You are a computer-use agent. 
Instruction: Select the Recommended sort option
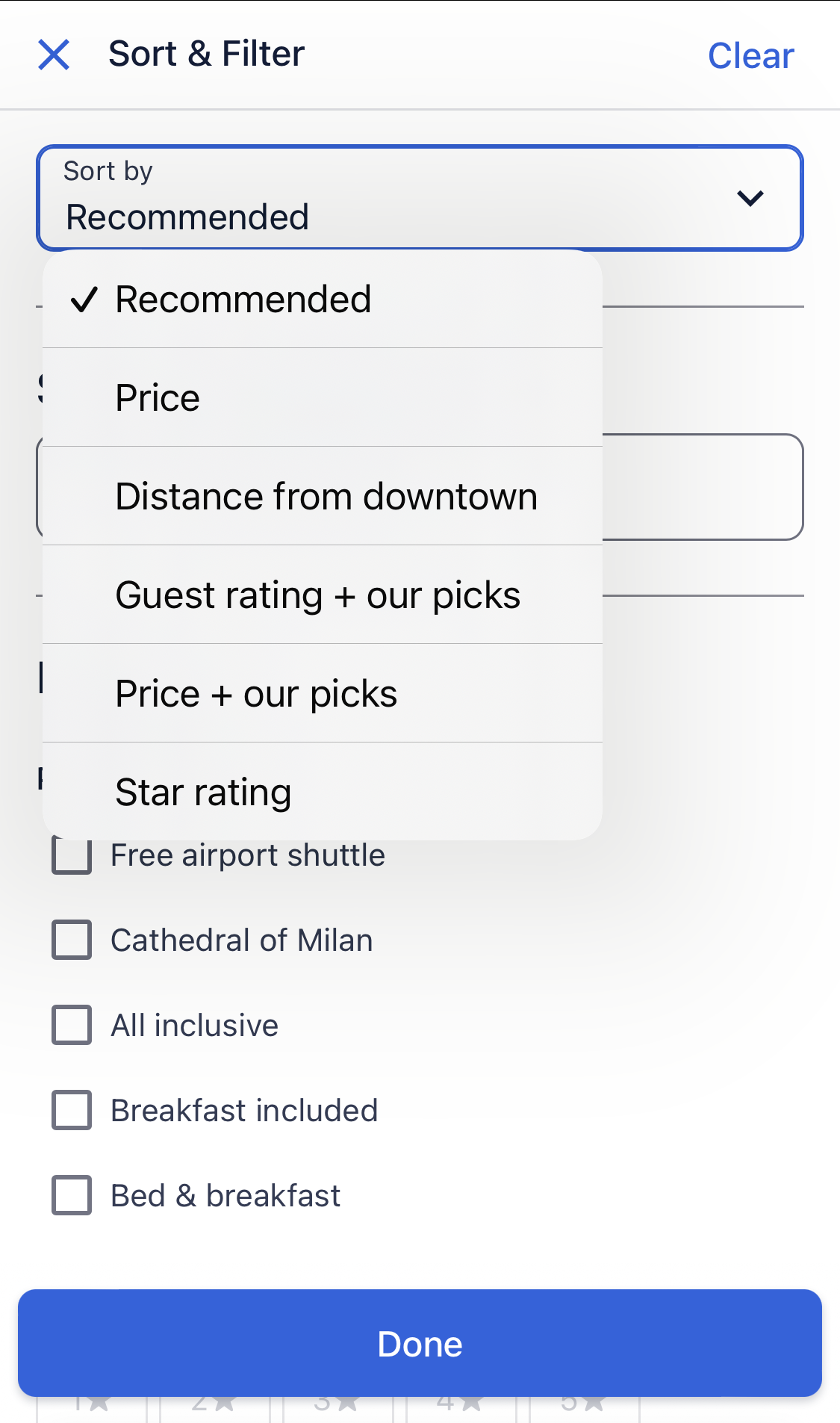pos(322,298)
